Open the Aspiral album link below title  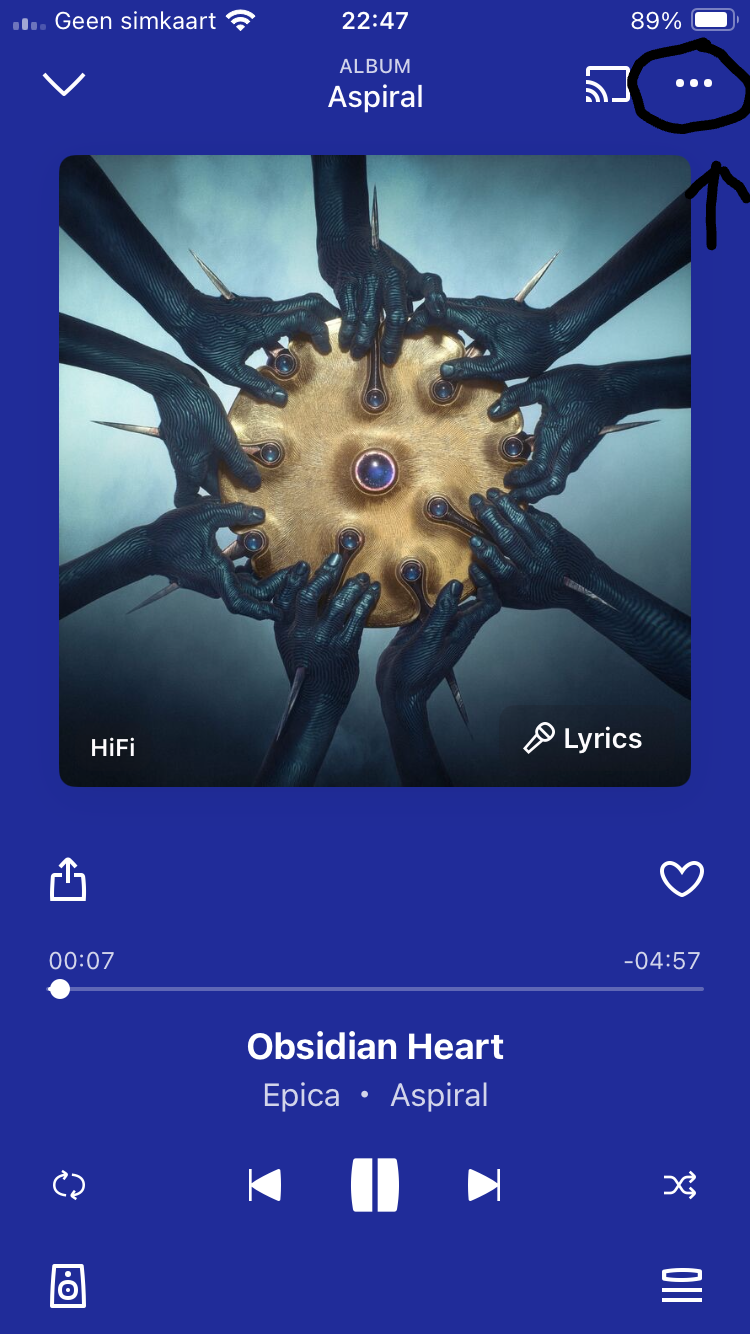tap(439, 1095)
